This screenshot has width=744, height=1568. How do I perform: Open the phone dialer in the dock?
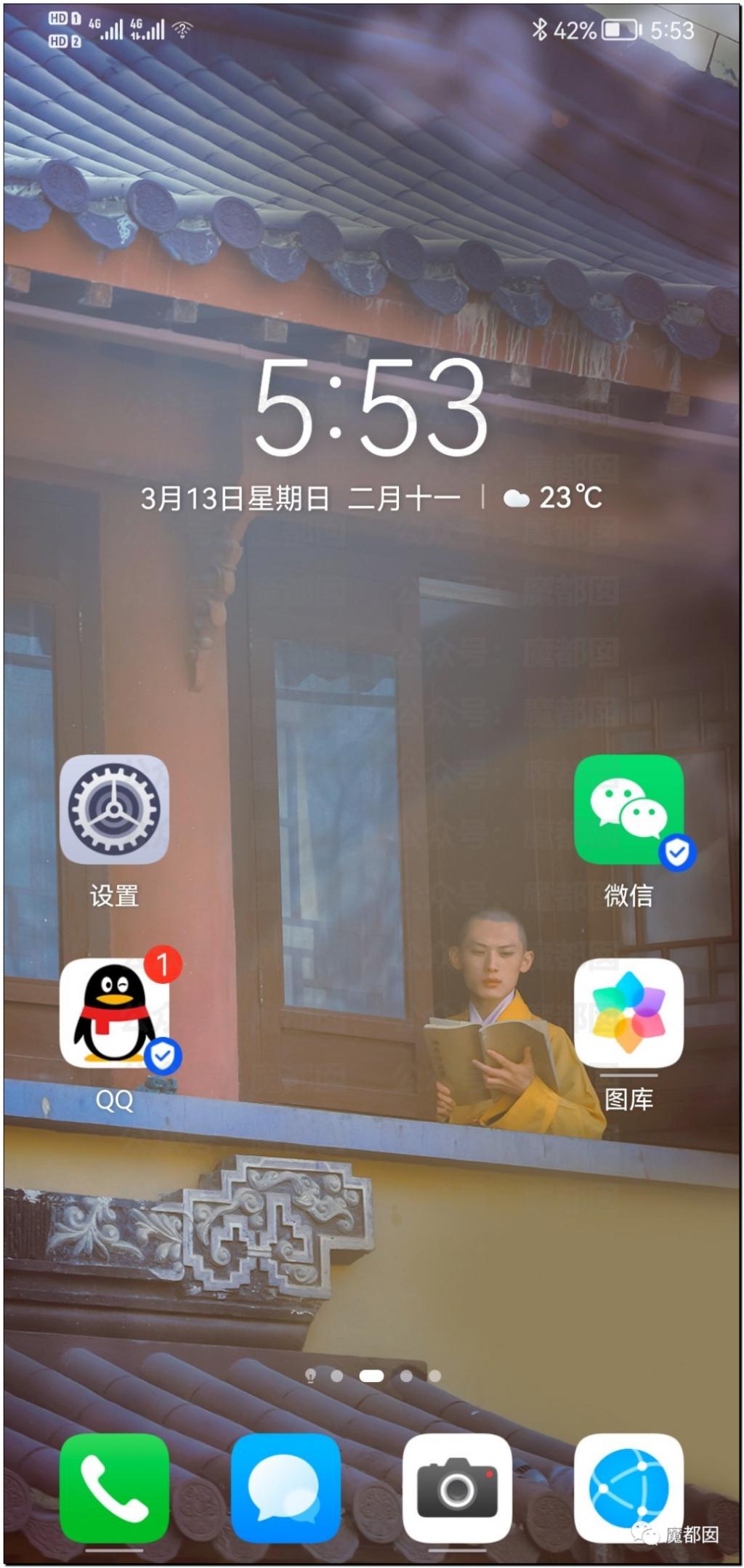(x=114, y=1487)
